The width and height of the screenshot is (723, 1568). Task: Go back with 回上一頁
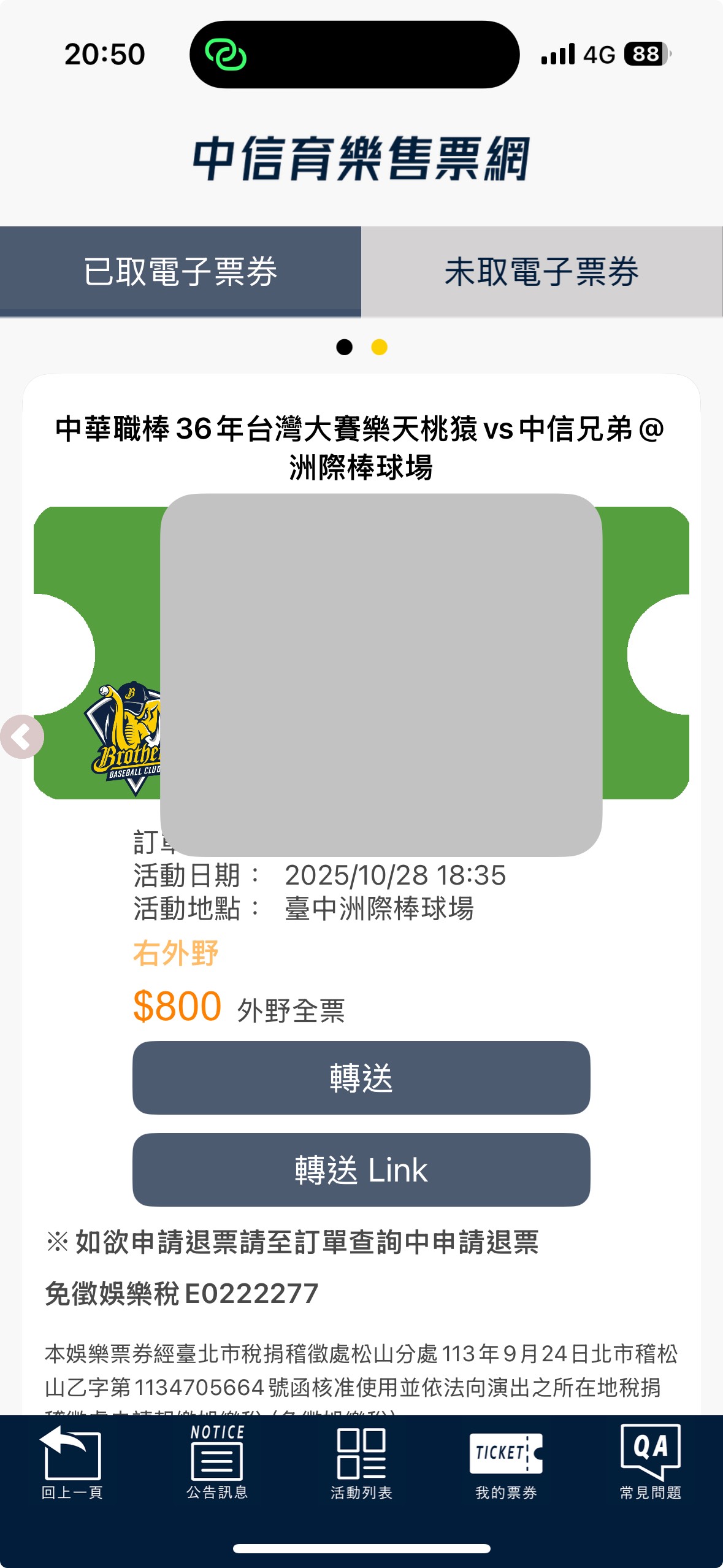pyautogui.click(x=72, y=1462)
